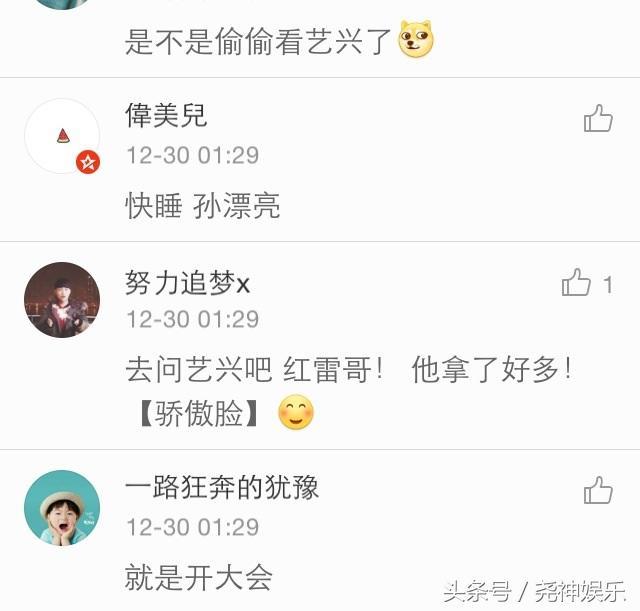The image size is (640, 611).
Task: Tap the username 一路狂奔的犹豫
Action: click(222, 488)
